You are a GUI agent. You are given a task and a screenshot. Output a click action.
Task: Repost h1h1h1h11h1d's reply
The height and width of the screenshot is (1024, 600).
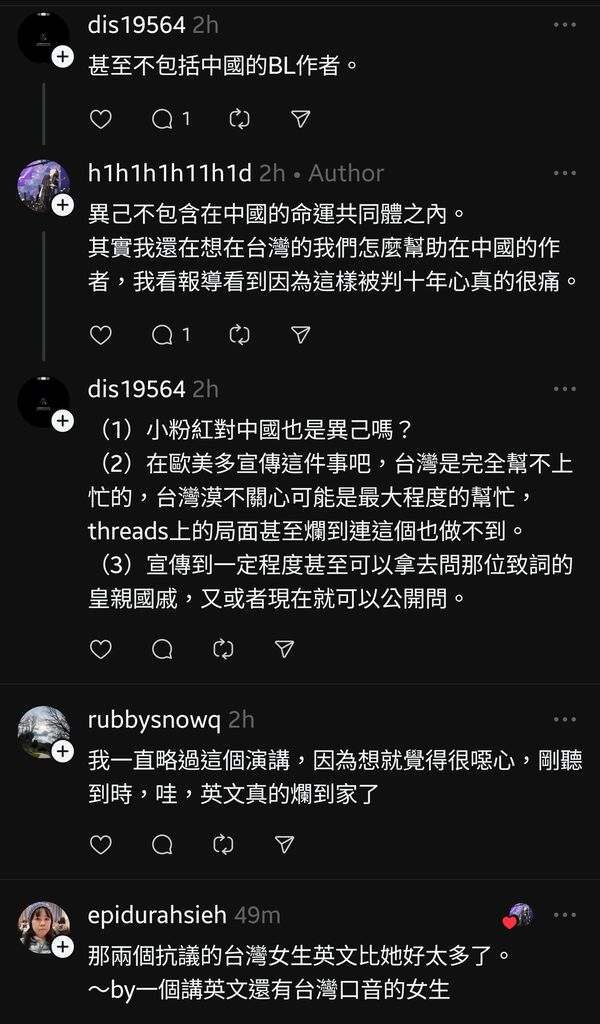click(239, 335)
